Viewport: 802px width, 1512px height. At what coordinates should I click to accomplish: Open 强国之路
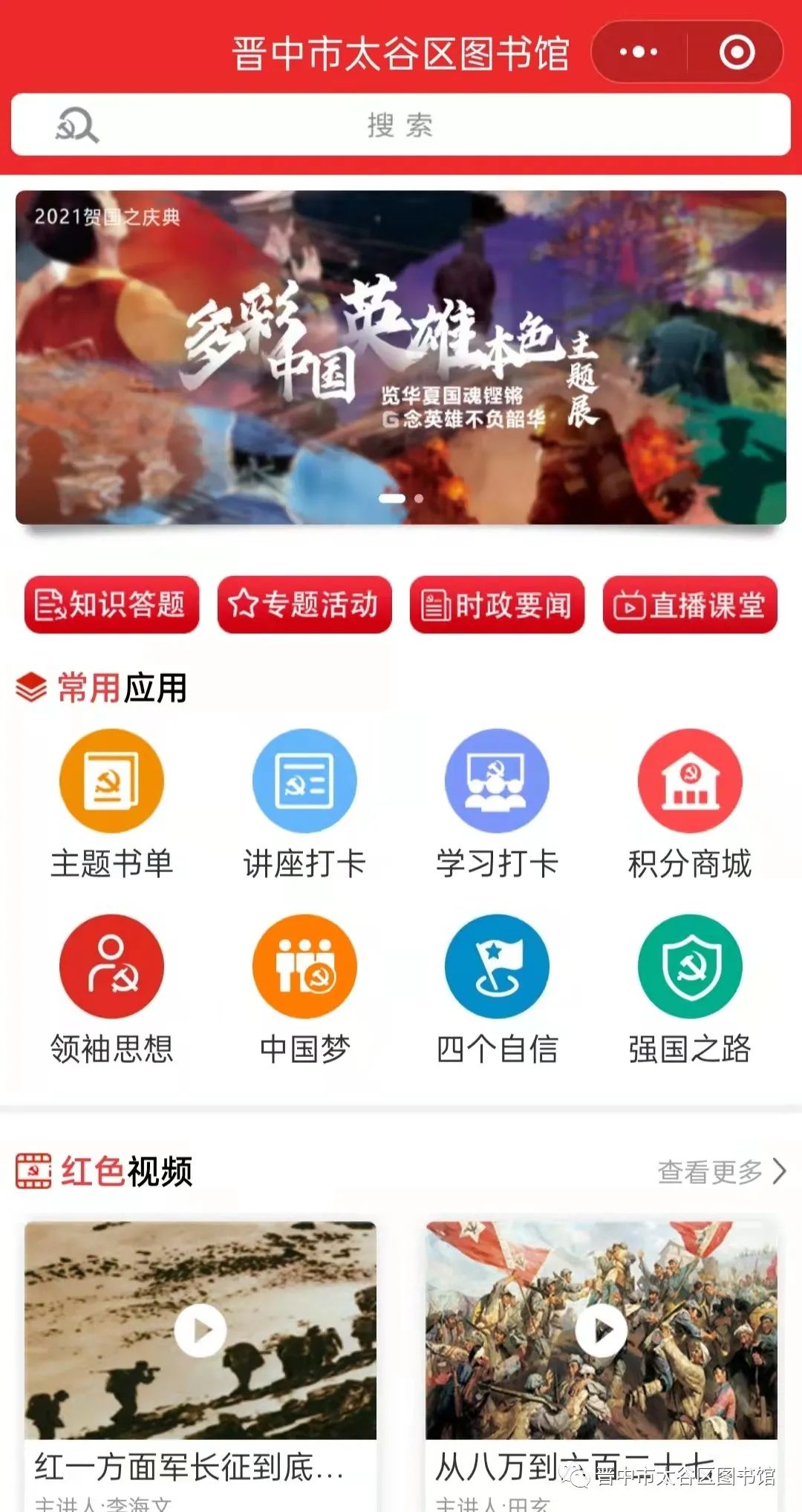(690, 966)
